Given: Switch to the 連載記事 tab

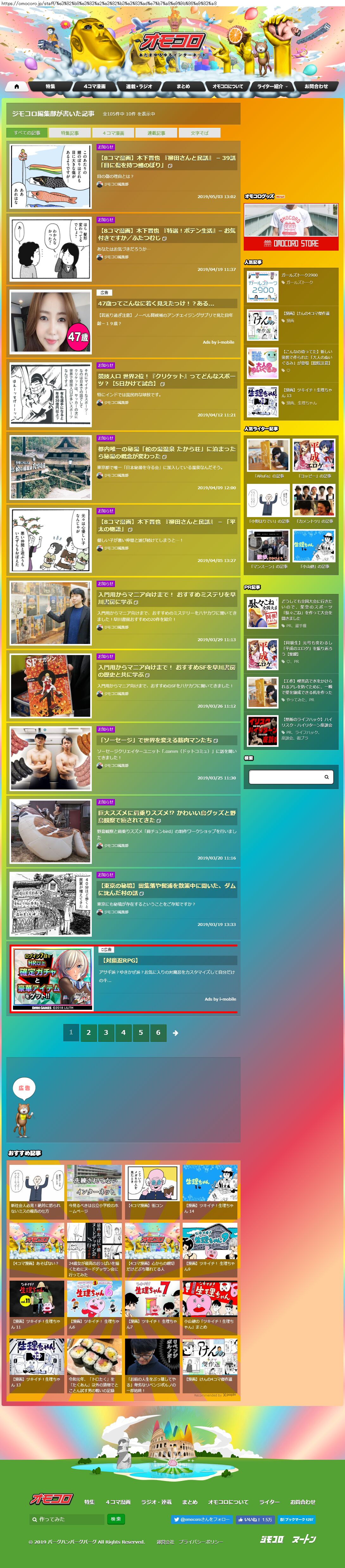Looking at the screenshot, I should click(156, 133).
